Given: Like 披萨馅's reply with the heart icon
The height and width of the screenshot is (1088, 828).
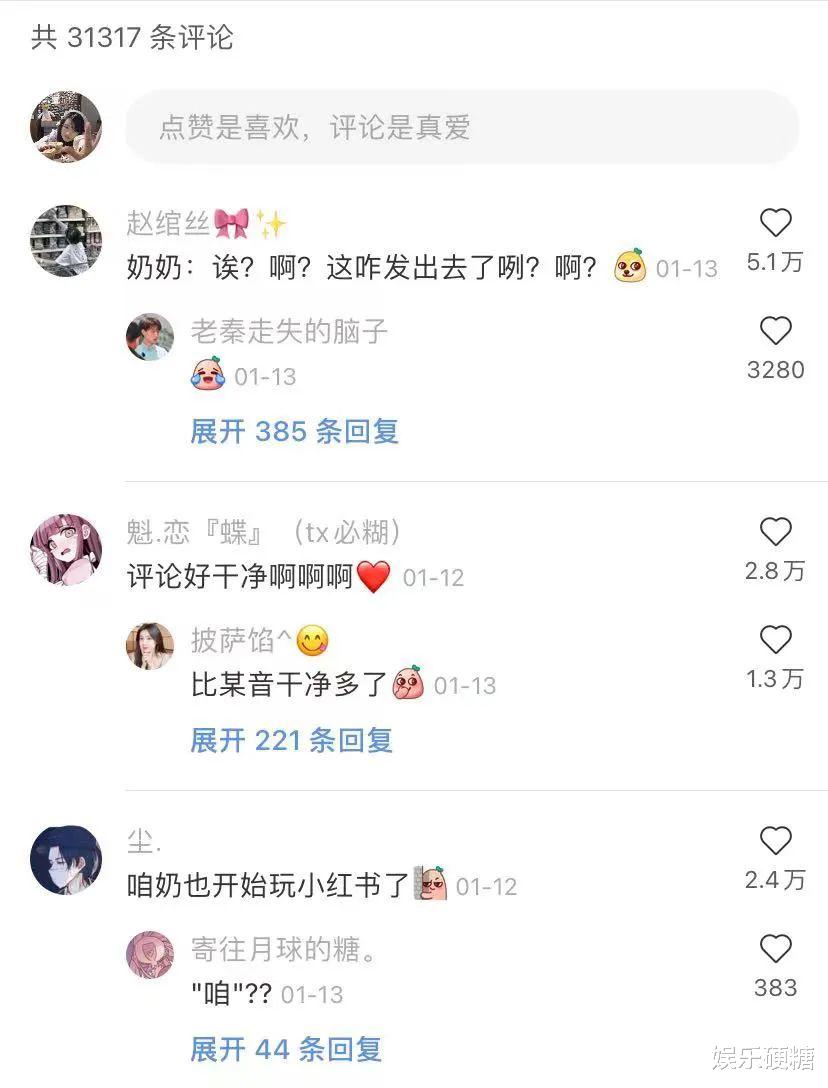Looking at the screenshot, I should (775, 640).
